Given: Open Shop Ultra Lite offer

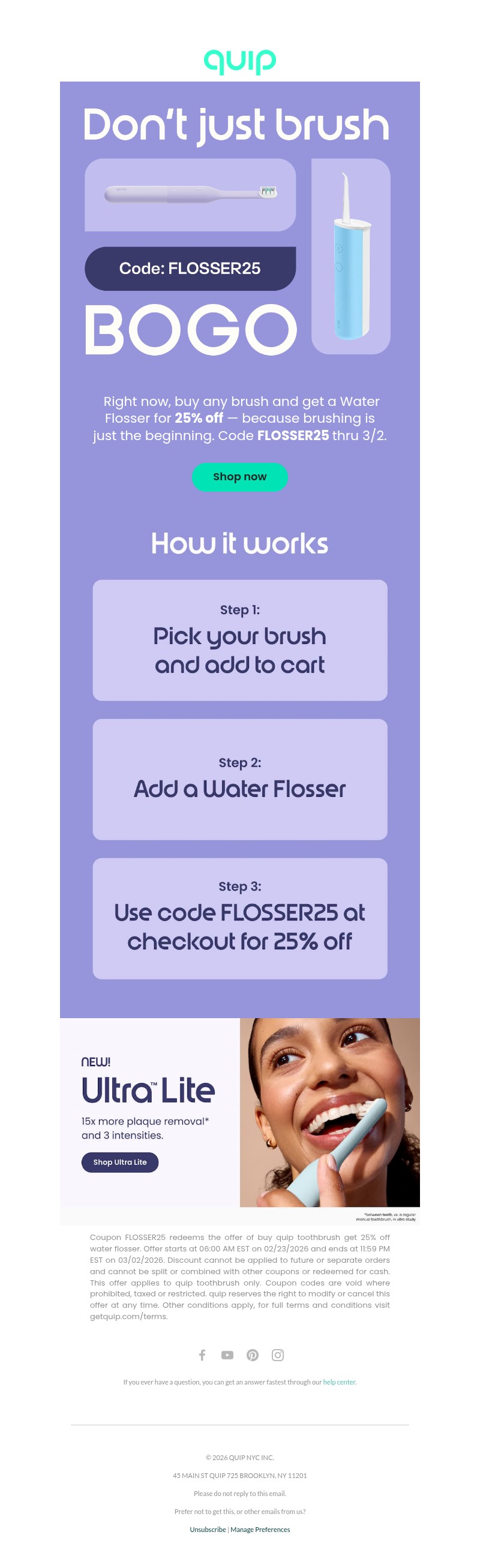Looking at the screenshot, I should pos(120,1161).
